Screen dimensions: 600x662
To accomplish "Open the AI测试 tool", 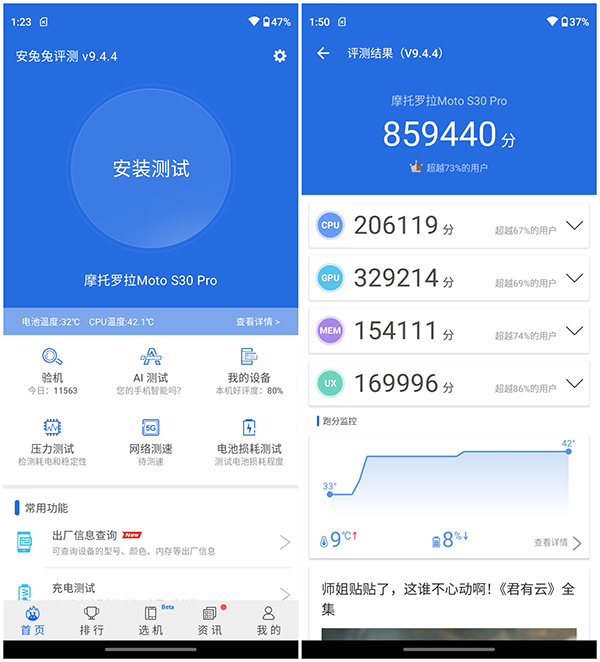I will pos(151,366).
